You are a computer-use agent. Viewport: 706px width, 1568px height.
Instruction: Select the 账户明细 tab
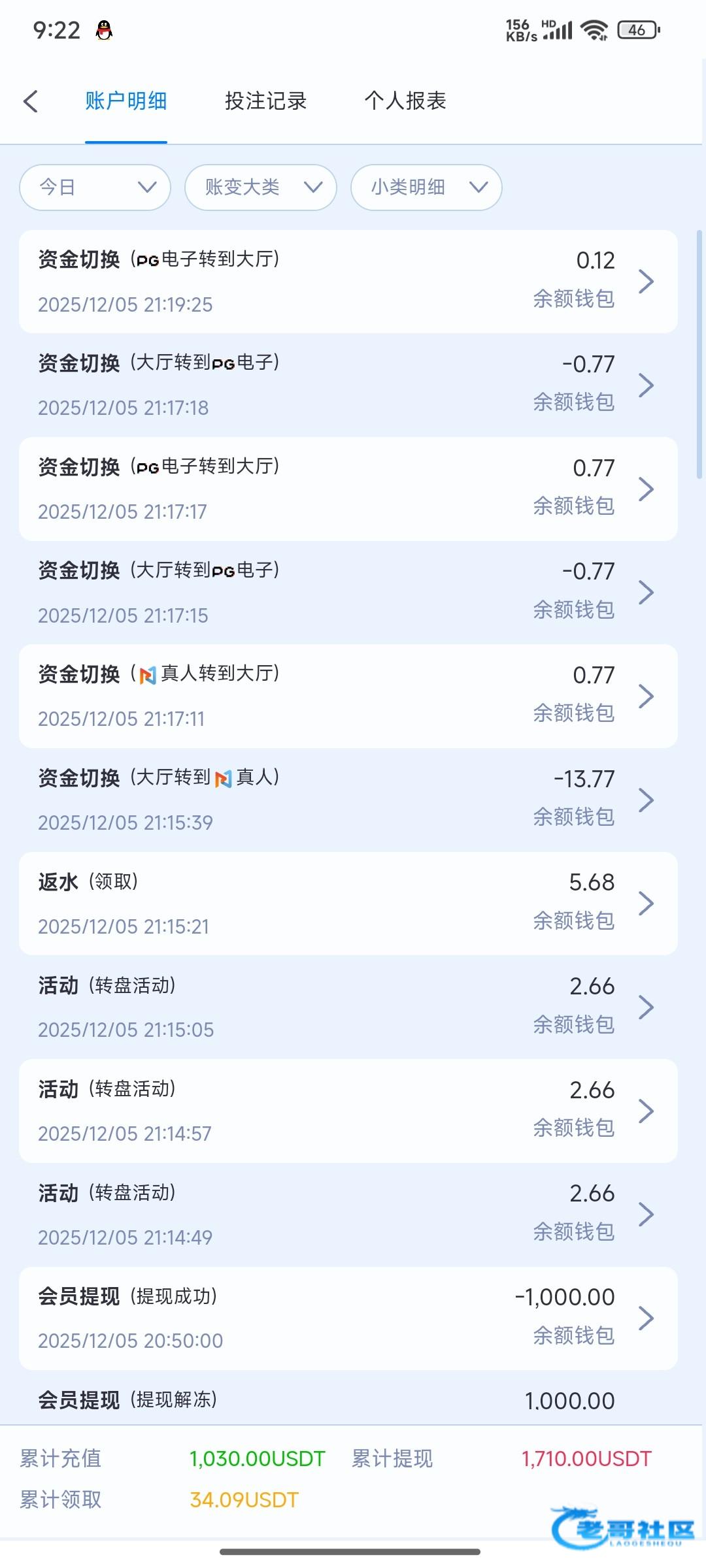[126, 101]
